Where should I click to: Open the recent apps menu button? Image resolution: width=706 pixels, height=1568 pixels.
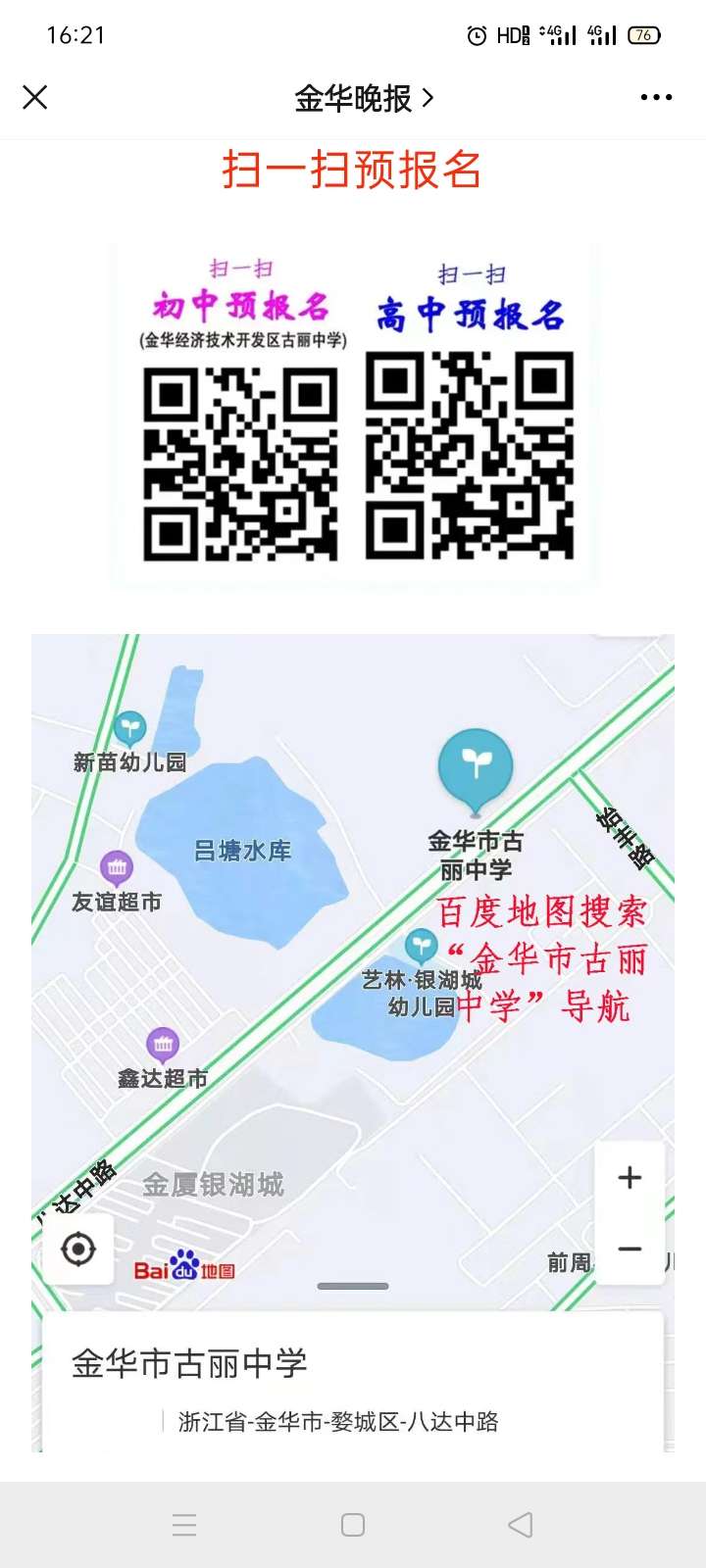click(x=184, y=1525)
